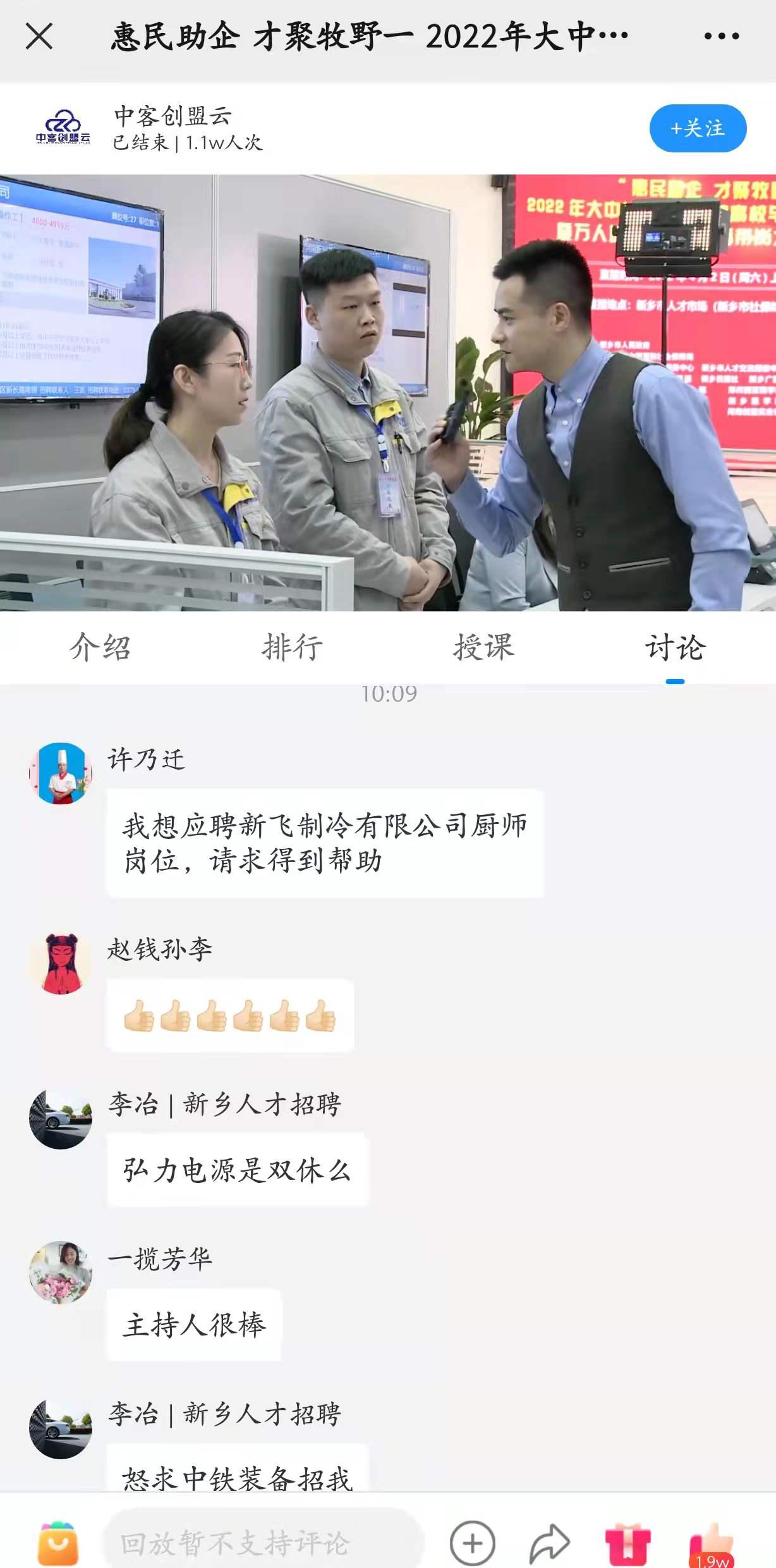
Task: Open the circled plus icon
Action: point(473,1543)
